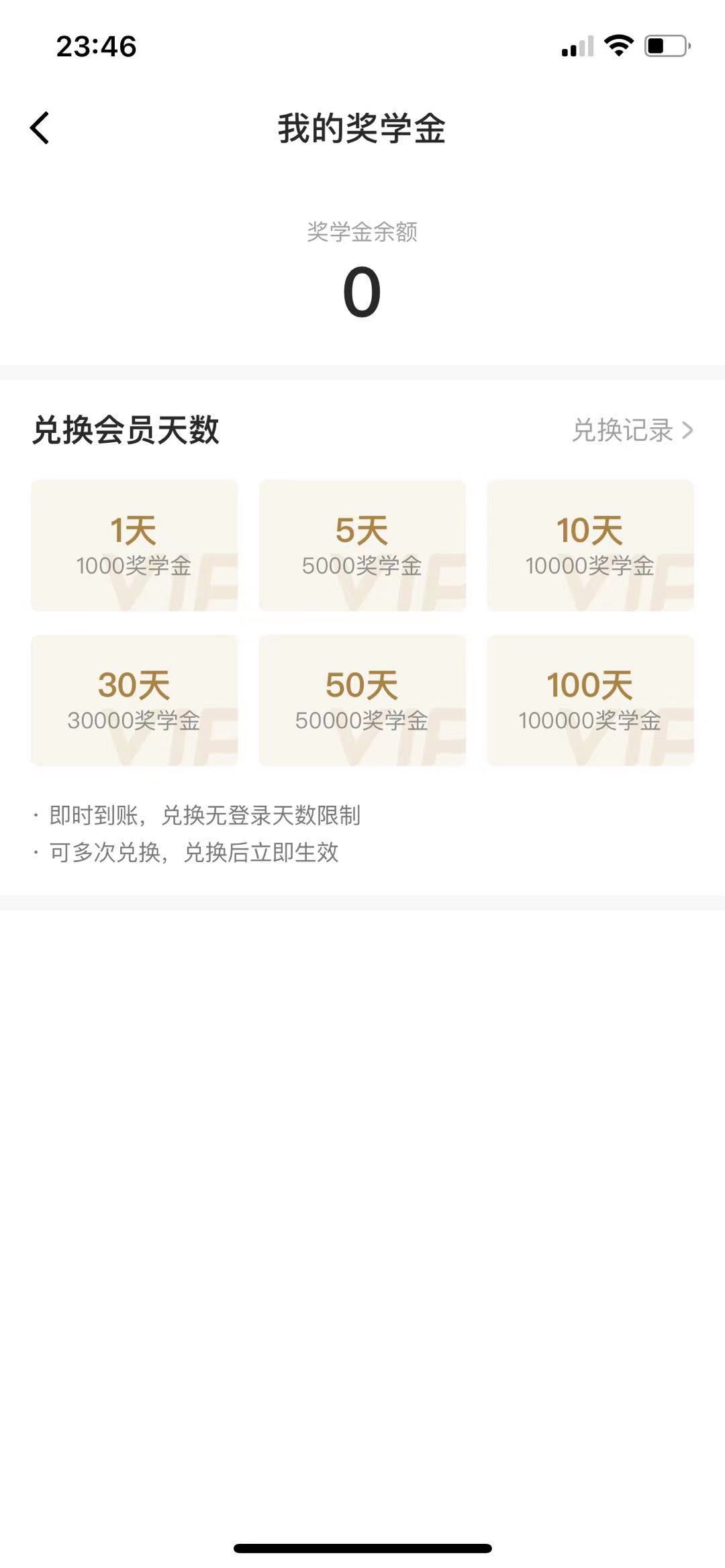Open 兑换记录 redemption history
Image resolution: width=725 pixels, height=1568 pixels.
[x=632, y=430]
